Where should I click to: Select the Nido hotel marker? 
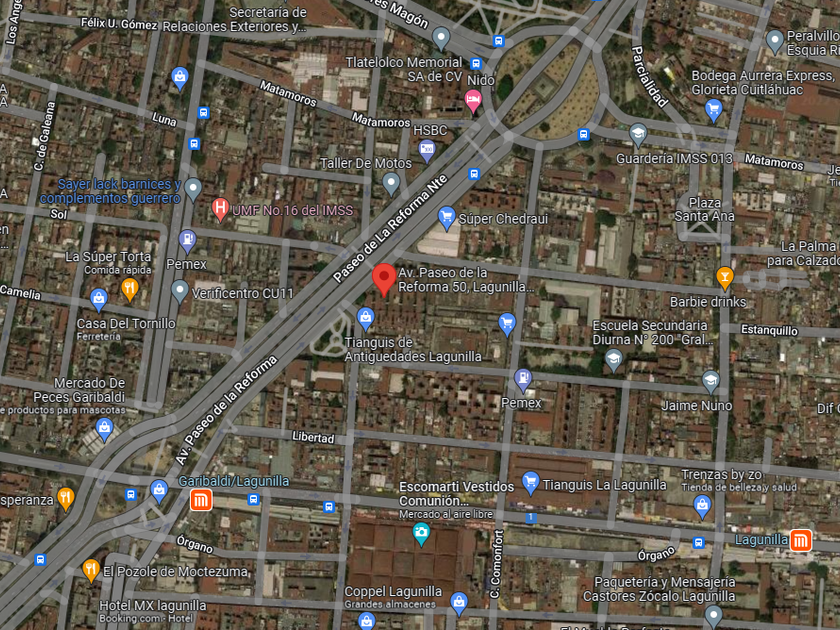pyautogui.click(x=473, y=99)
